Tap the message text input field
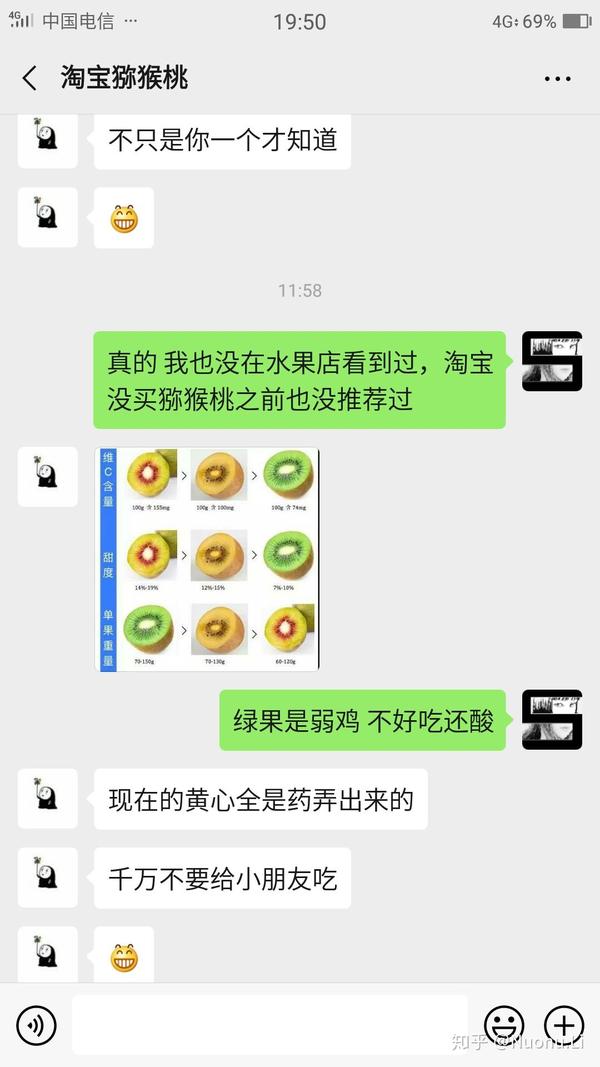The height and width of the screenshot is (1067, 600). coord(270,1025)
